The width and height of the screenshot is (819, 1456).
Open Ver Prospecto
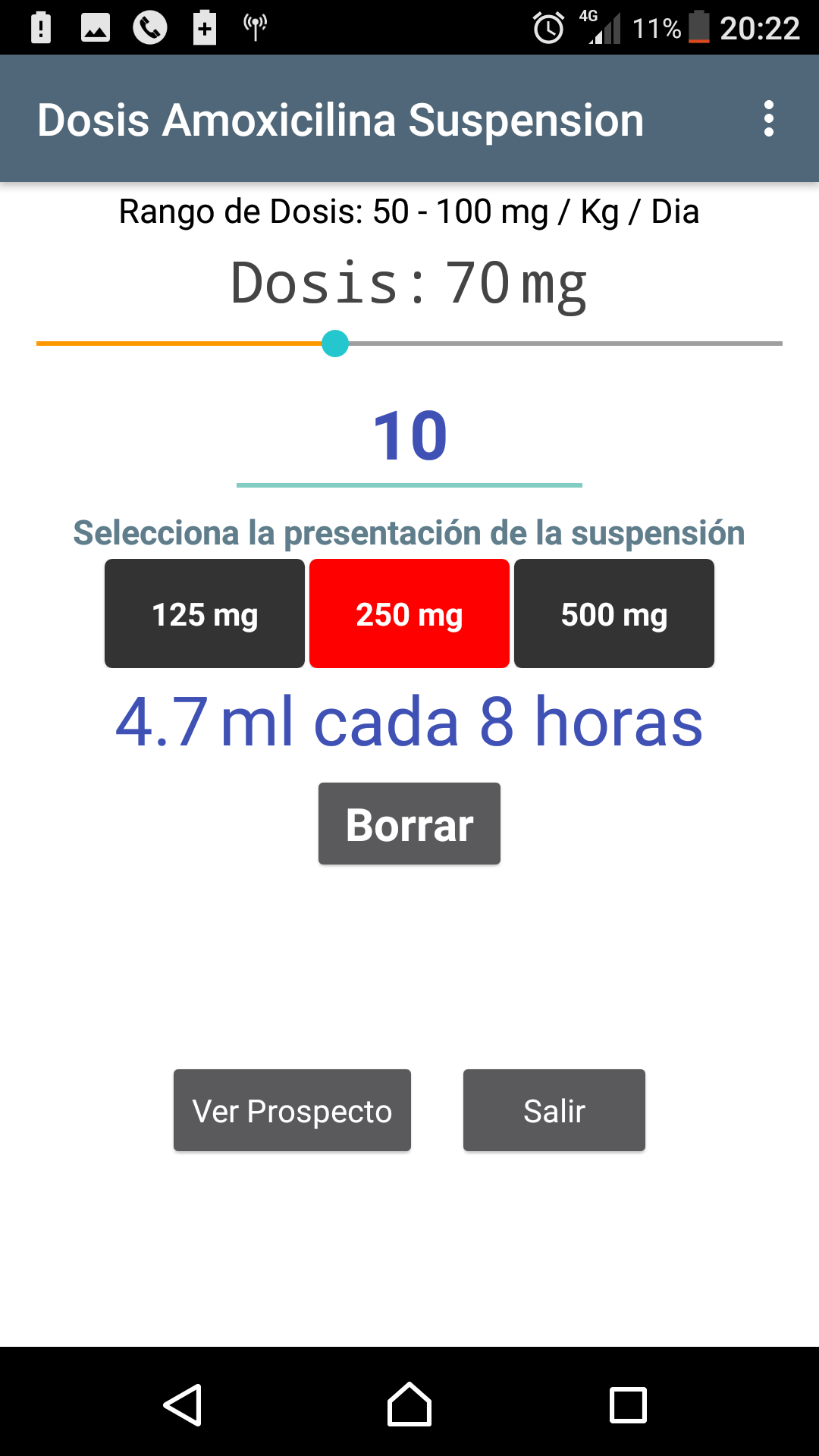pos(292,1110)
